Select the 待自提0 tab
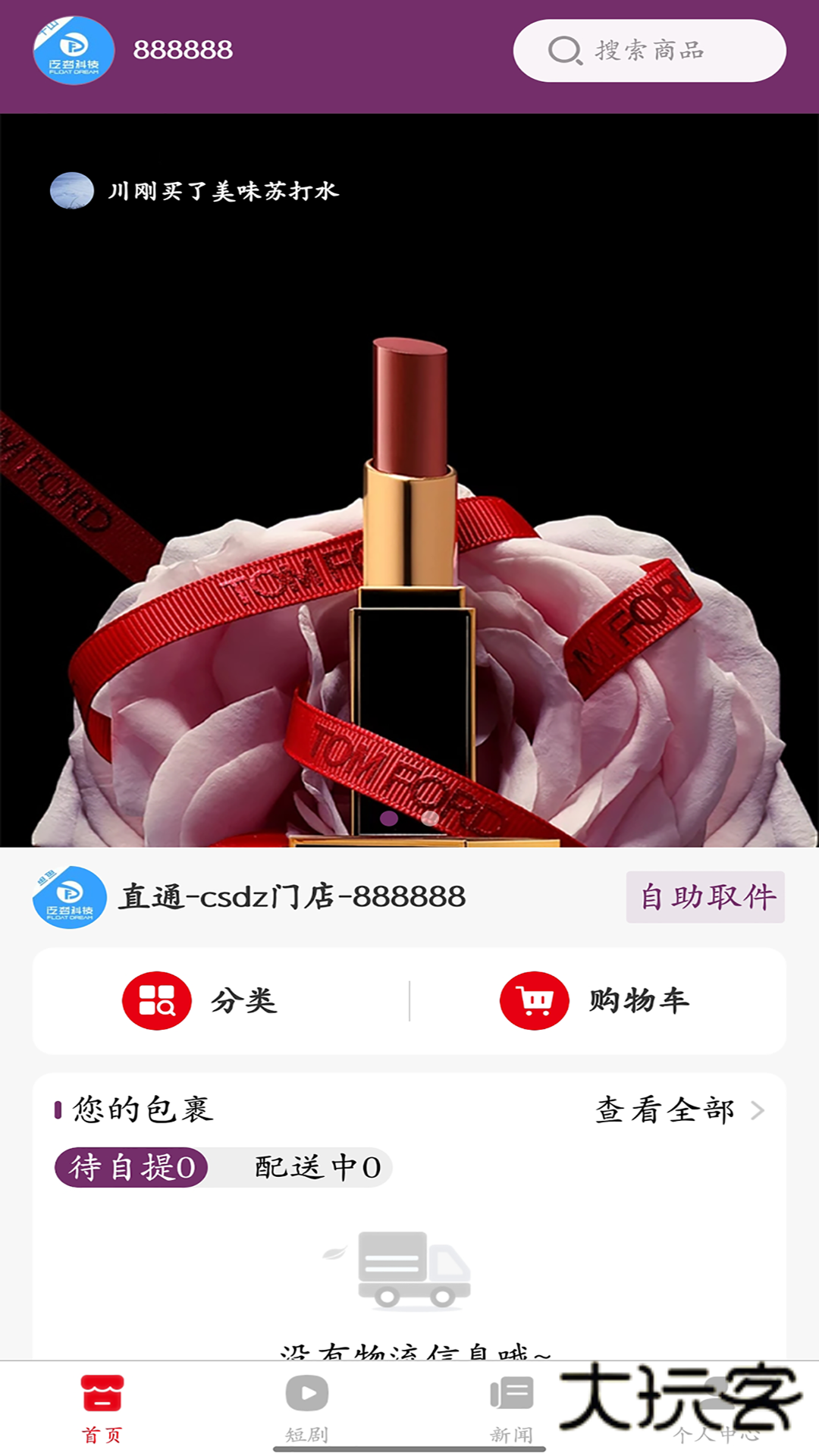The width and height of the screenshot is (819, 1456). (x=132, y=1167)
